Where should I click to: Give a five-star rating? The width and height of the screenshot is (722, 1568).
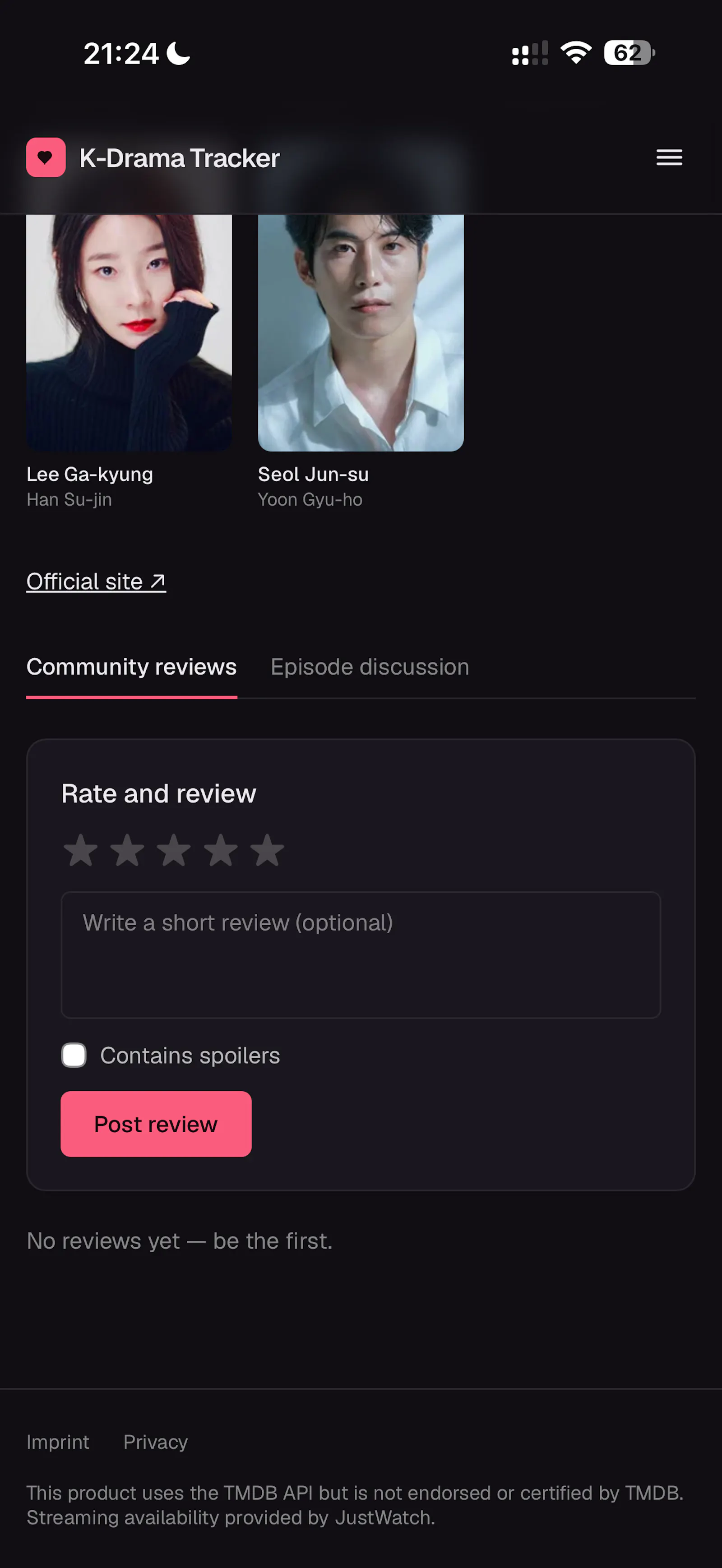coord(267,850)
